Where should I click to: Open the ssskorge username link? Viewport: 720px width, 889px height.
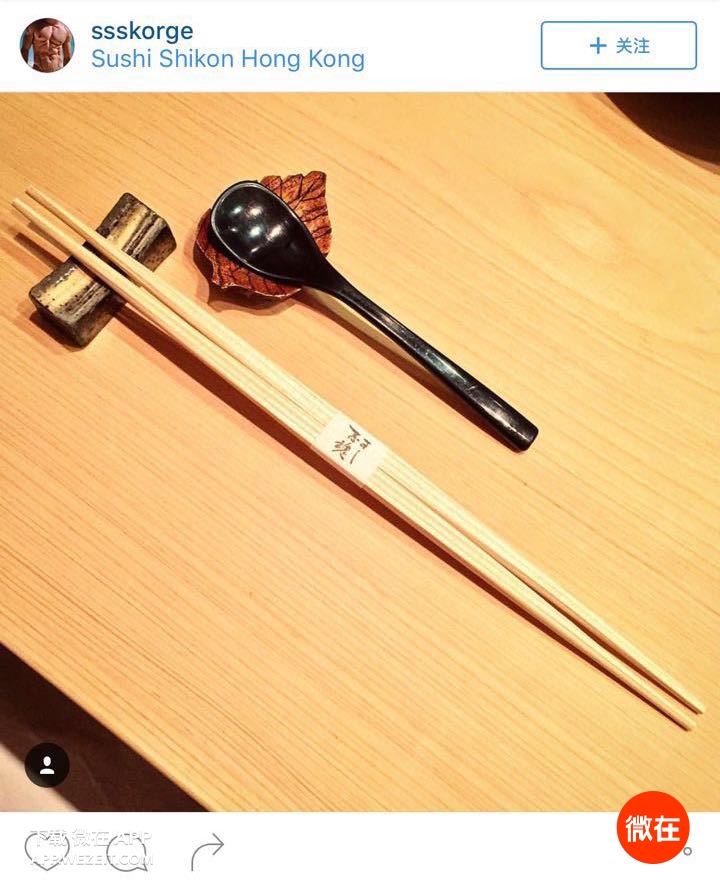coord(142,30)
